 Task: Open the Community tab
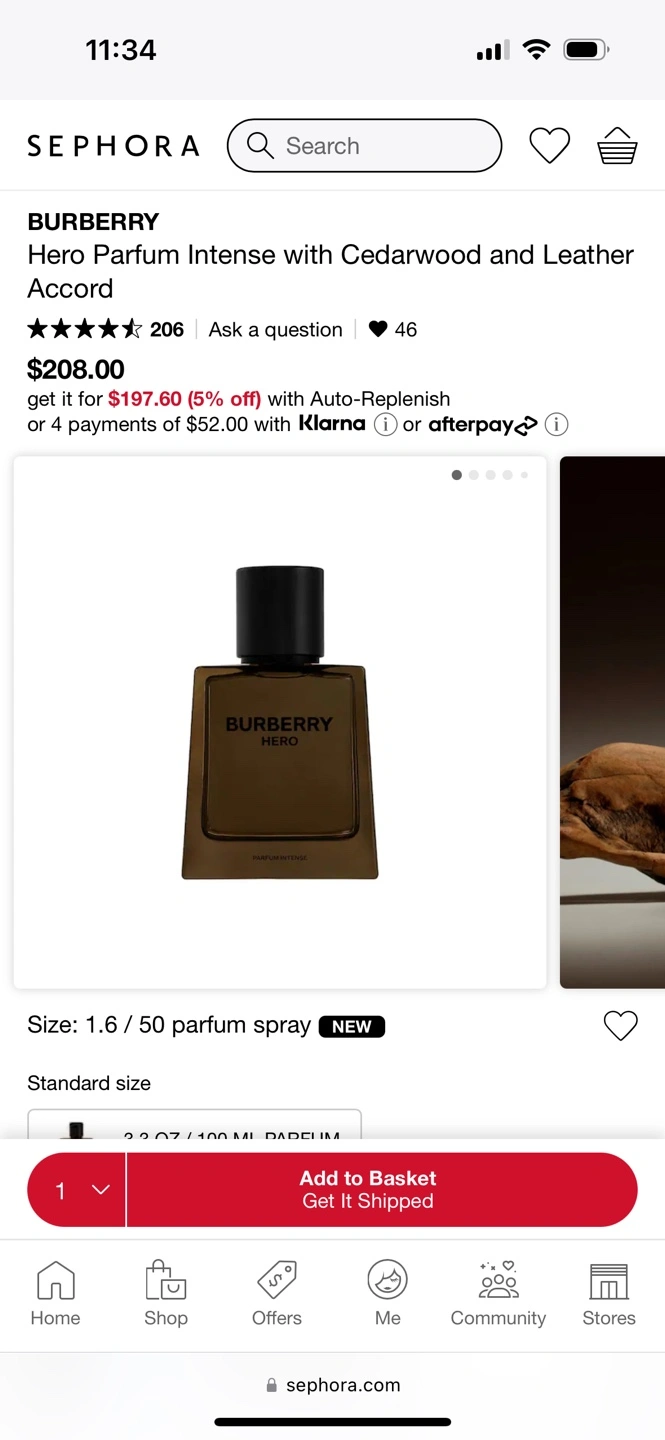pos(498,1294)
